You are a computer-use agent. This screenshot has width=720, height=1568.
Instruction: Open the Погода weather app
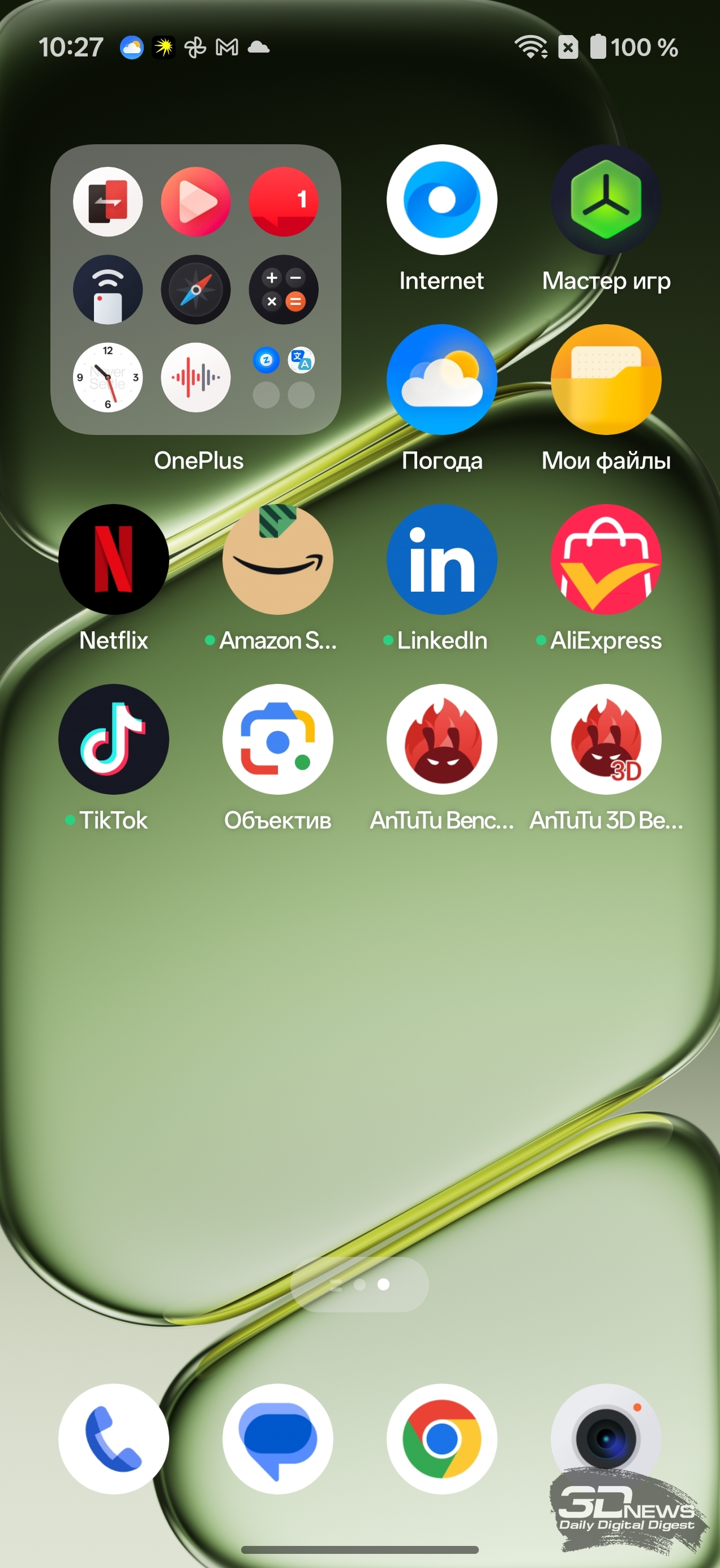click(x=442, y=379)
